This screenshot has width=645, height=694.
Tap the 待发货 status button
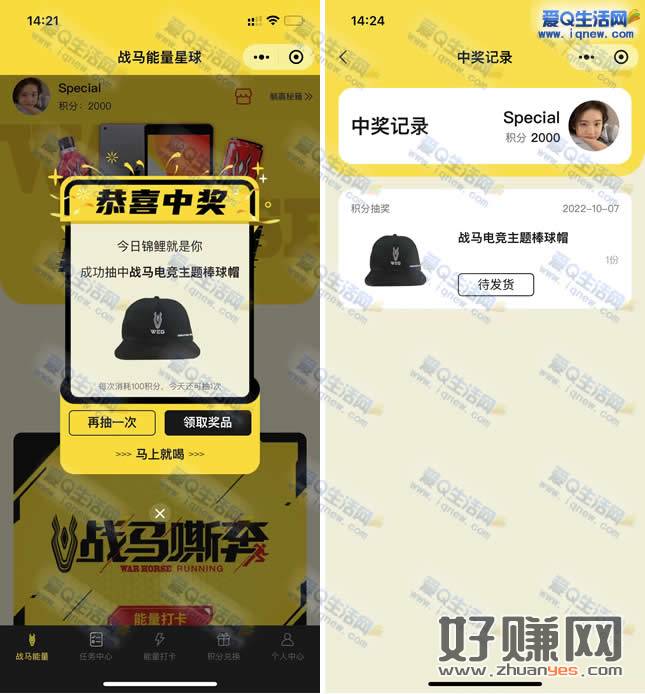tap(496, 285)
